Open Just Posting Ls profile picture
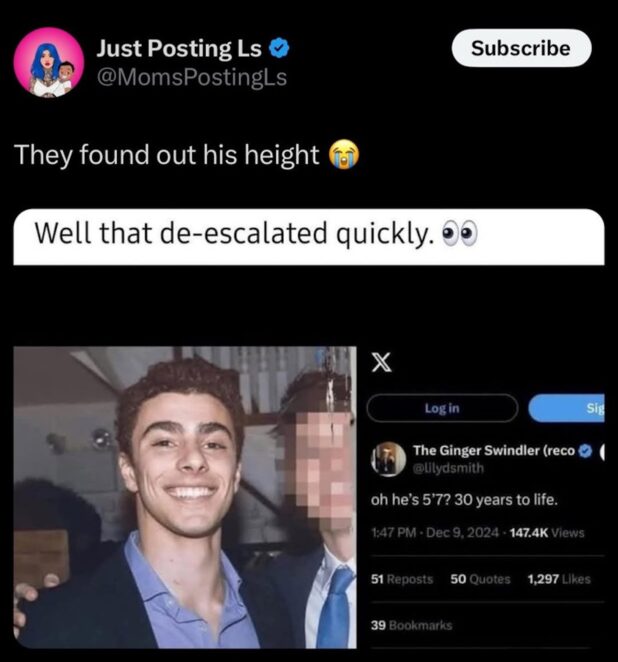Image resolution: width=618 pixels, height=662 pixels. [x=48, y=62]
